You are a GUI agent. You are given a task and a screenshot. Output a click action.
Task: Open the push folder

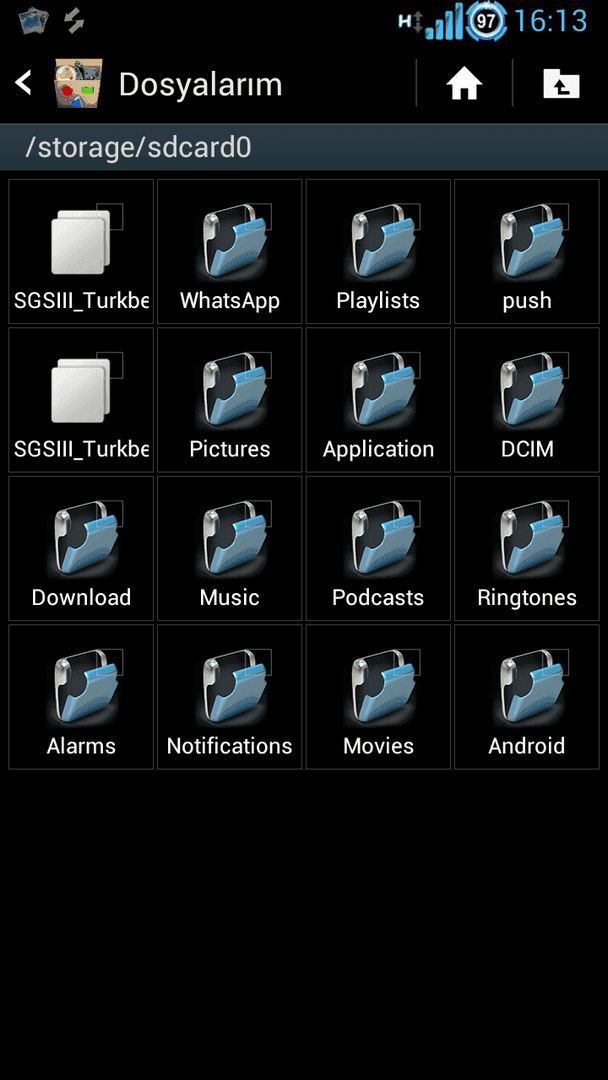click(527, 251)
